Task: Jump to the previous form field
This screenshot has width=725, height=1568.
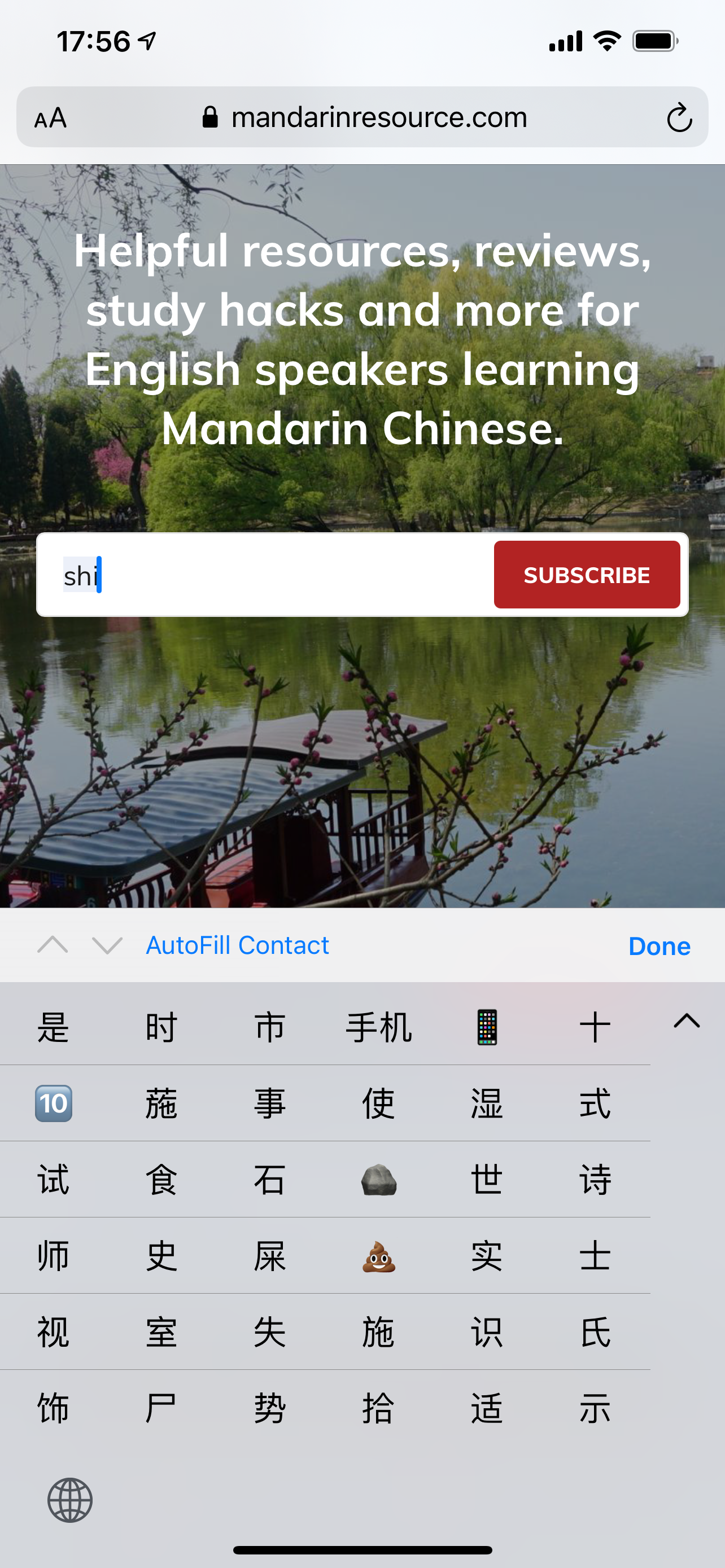Action: pyautogui.click(x=53, y=945)
